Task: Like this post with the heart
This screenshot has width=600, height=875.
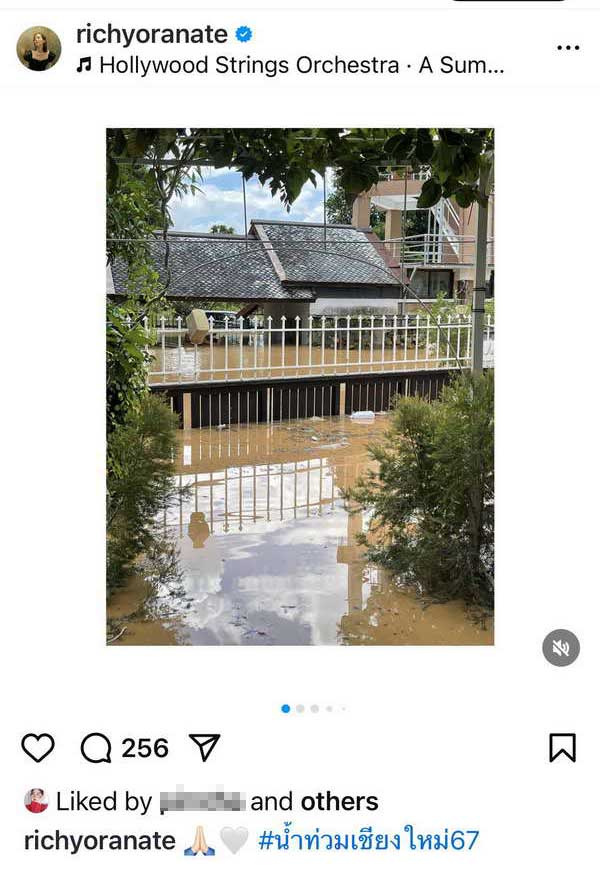Action: pyautogui.click(x=38, y=747)
